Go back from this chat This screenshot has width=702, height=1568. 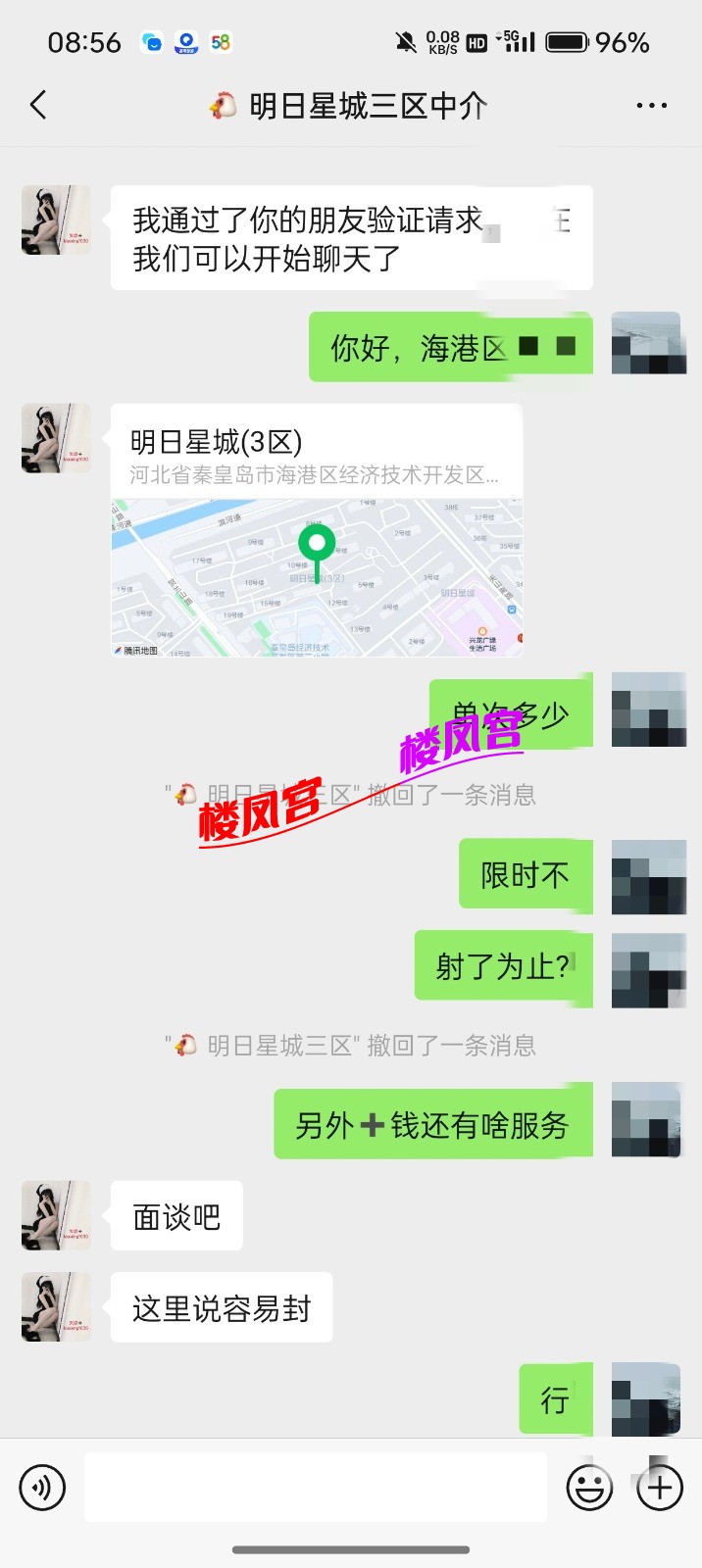(x=39, y=105)
